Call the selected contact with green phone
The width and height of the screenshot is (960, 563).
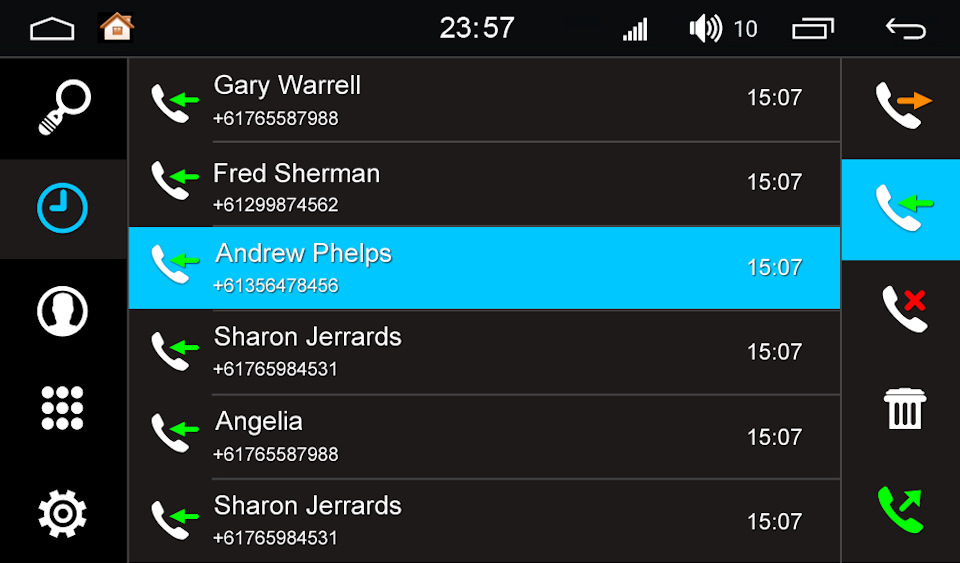(x=901, y=510)
